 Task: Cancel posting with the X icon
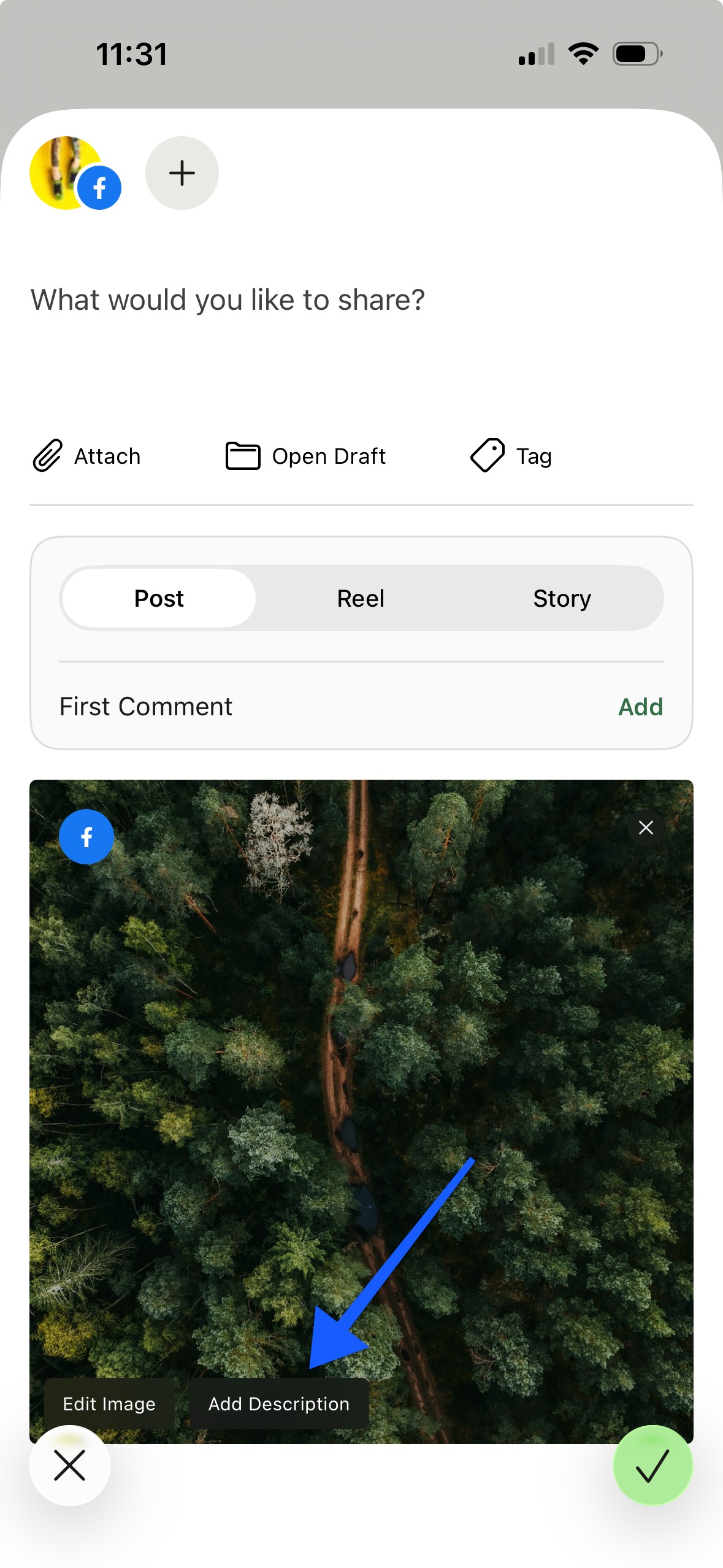click(x=70, y=1465)
